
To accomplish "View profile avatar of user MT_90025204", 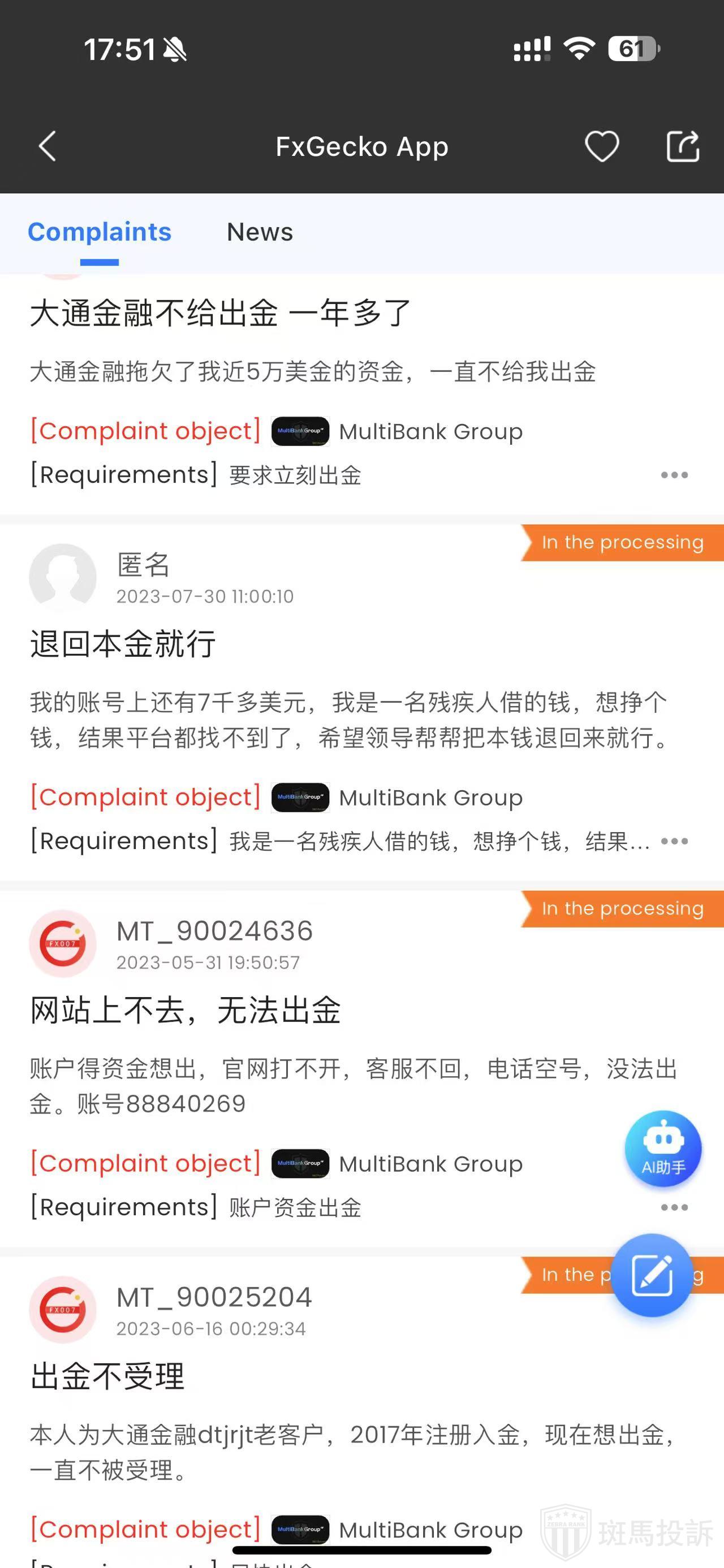I will [x=63, y=1310].
